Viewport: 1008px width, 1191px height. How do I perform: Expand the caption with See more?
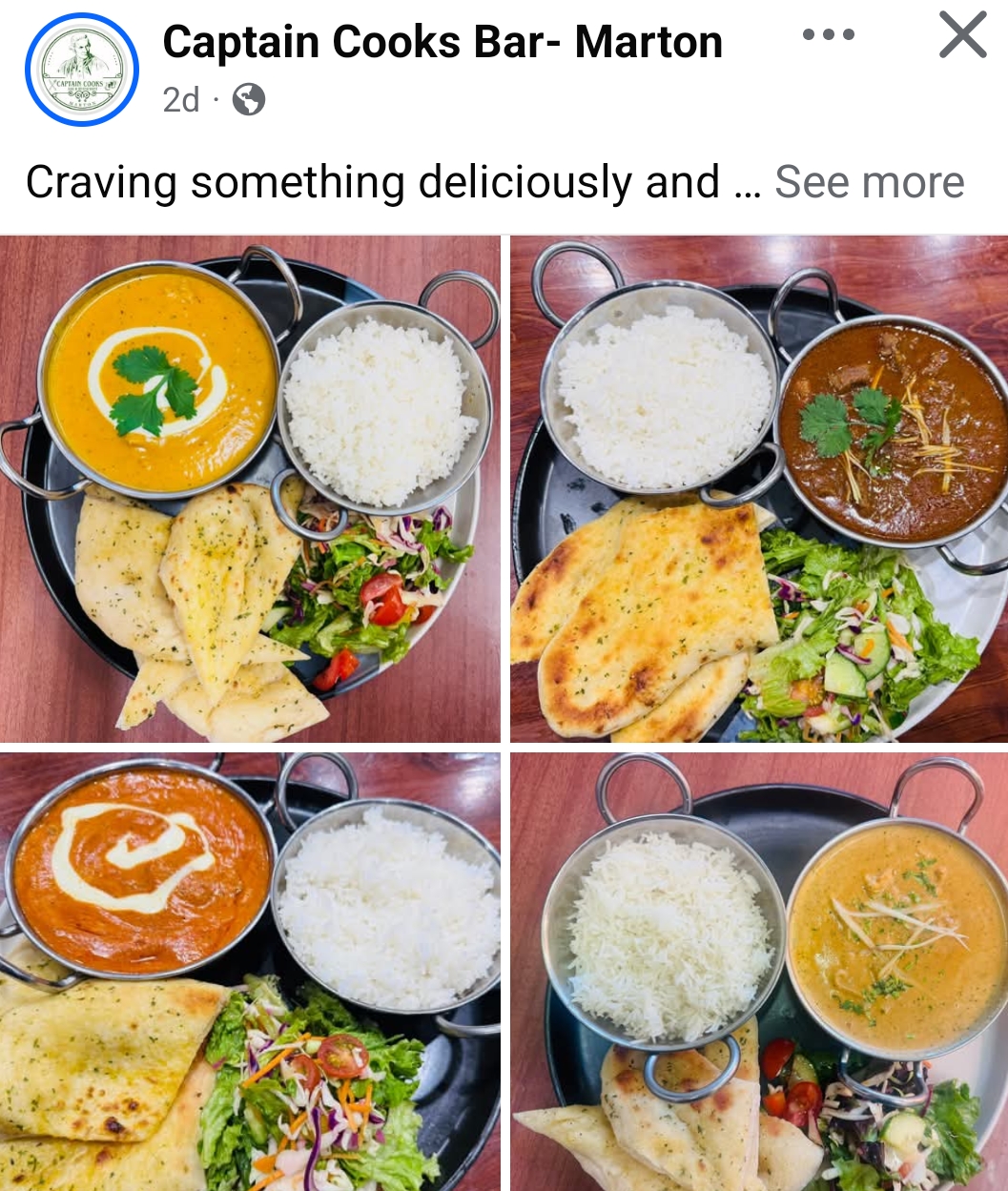coord(869,182)
